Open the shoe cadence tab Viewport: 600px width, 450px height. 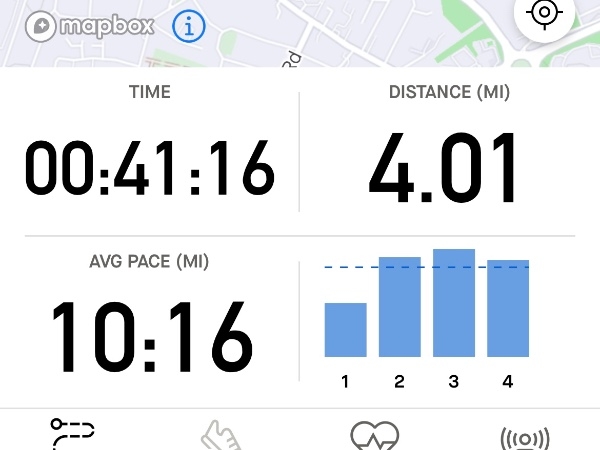(x=223, y=436)
